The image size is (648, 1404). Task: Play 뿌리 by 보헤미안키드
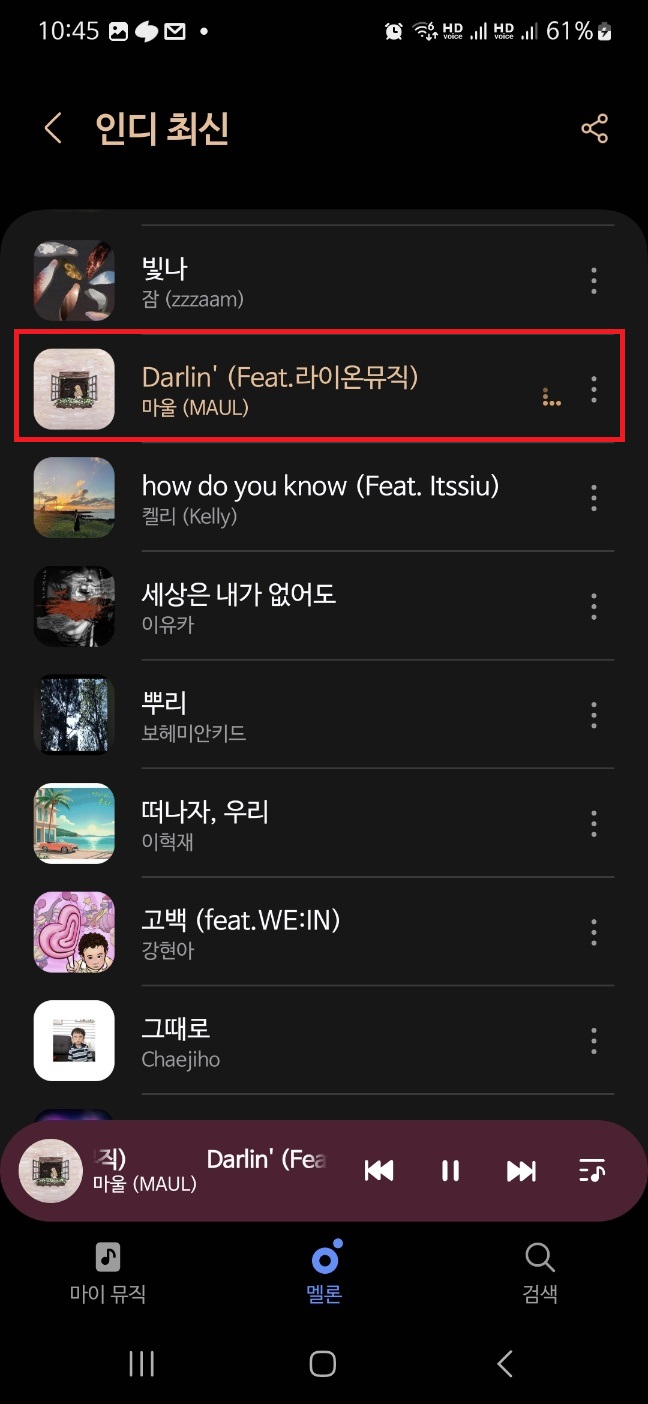(x=300, y=715)
